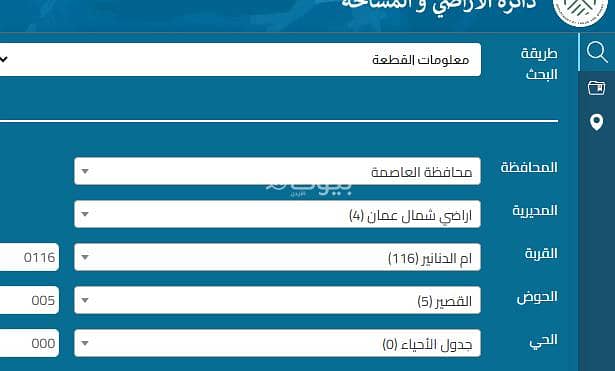Screen dimensions: 615x371
Task: Tap the location pin icon
Action: [x=597, y=122]
